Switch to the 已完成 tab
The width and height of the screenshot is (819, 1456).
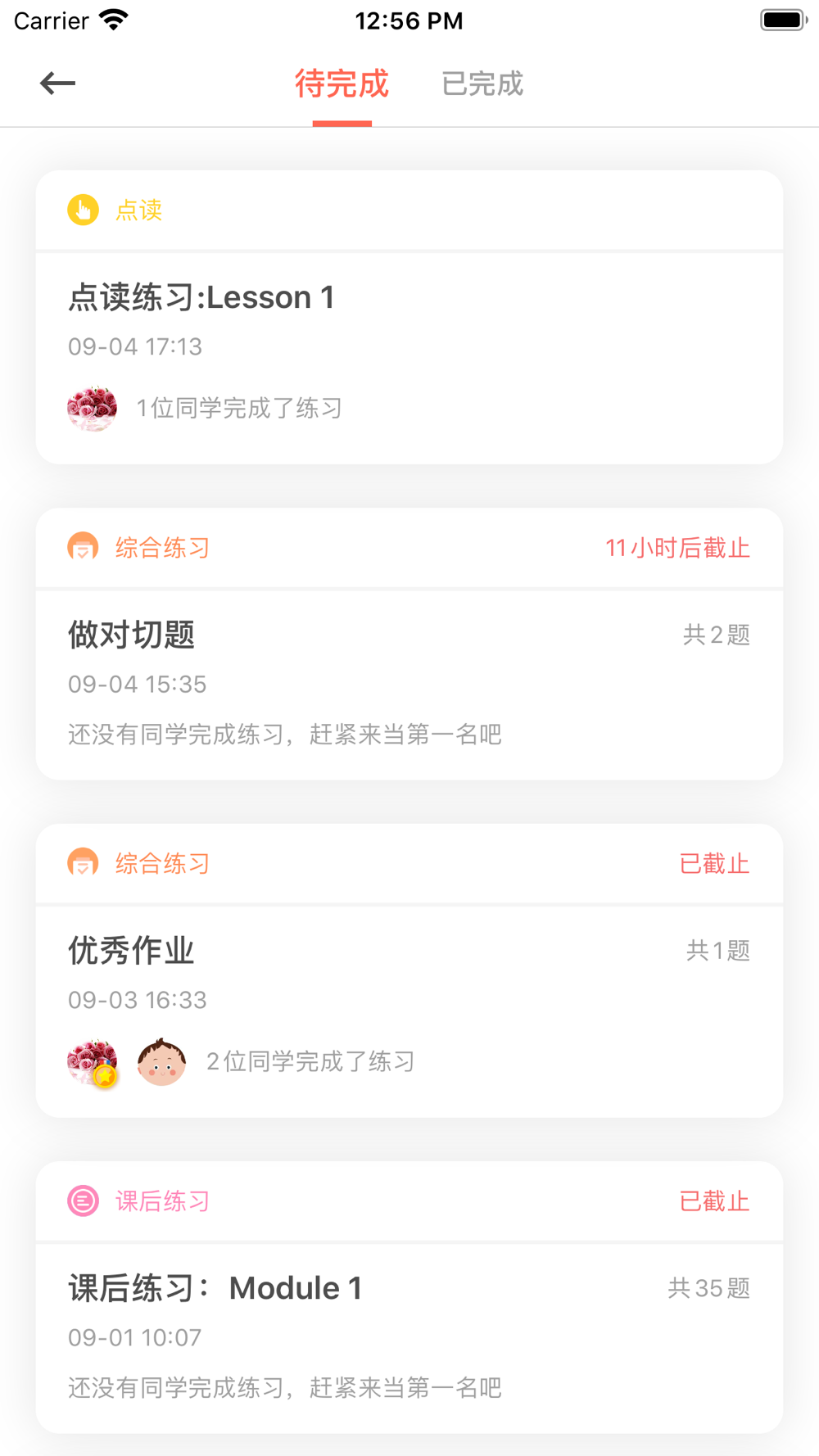coord(482,84)
